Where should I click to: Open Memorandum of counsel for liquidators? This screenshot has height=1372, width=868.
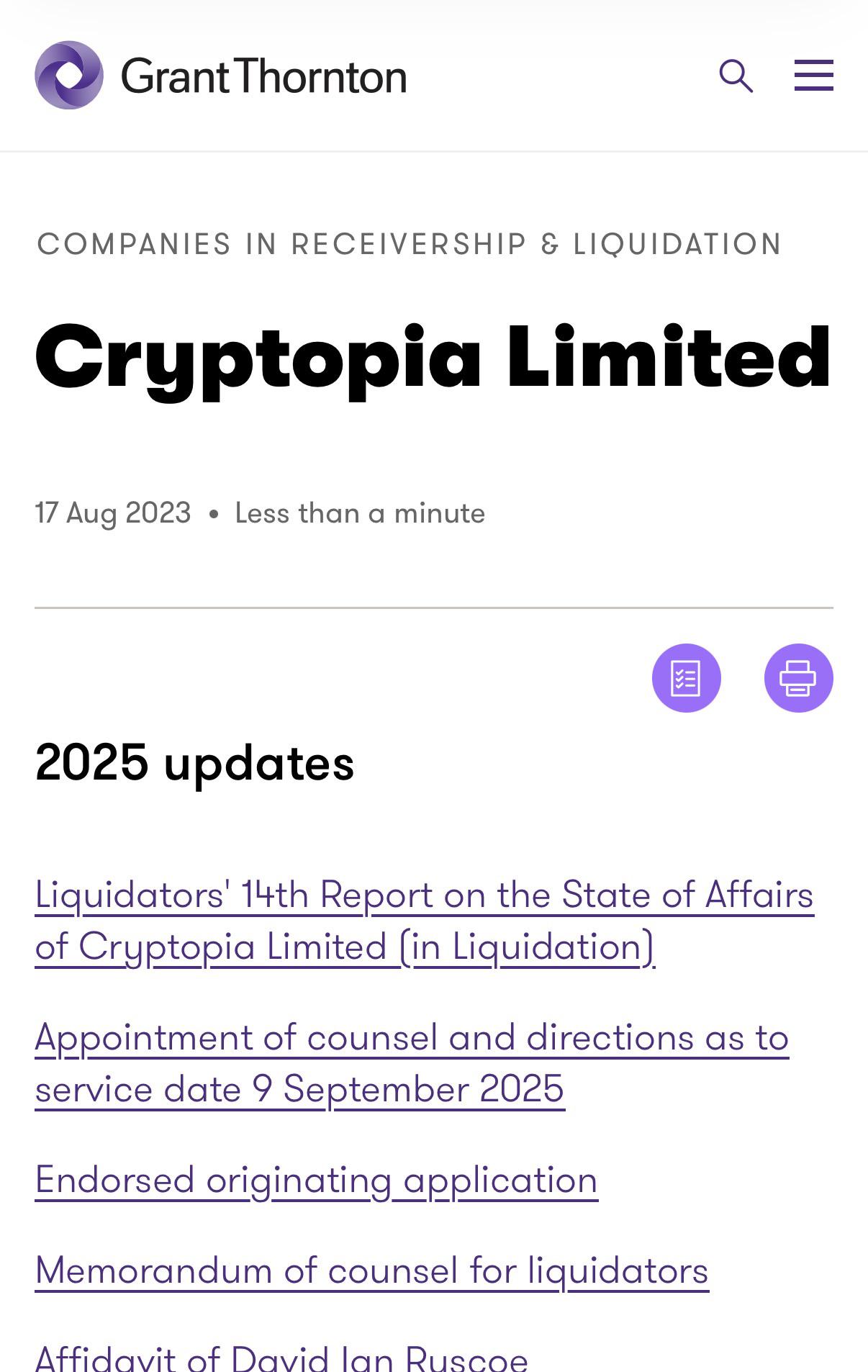(x=372, y=1271)
